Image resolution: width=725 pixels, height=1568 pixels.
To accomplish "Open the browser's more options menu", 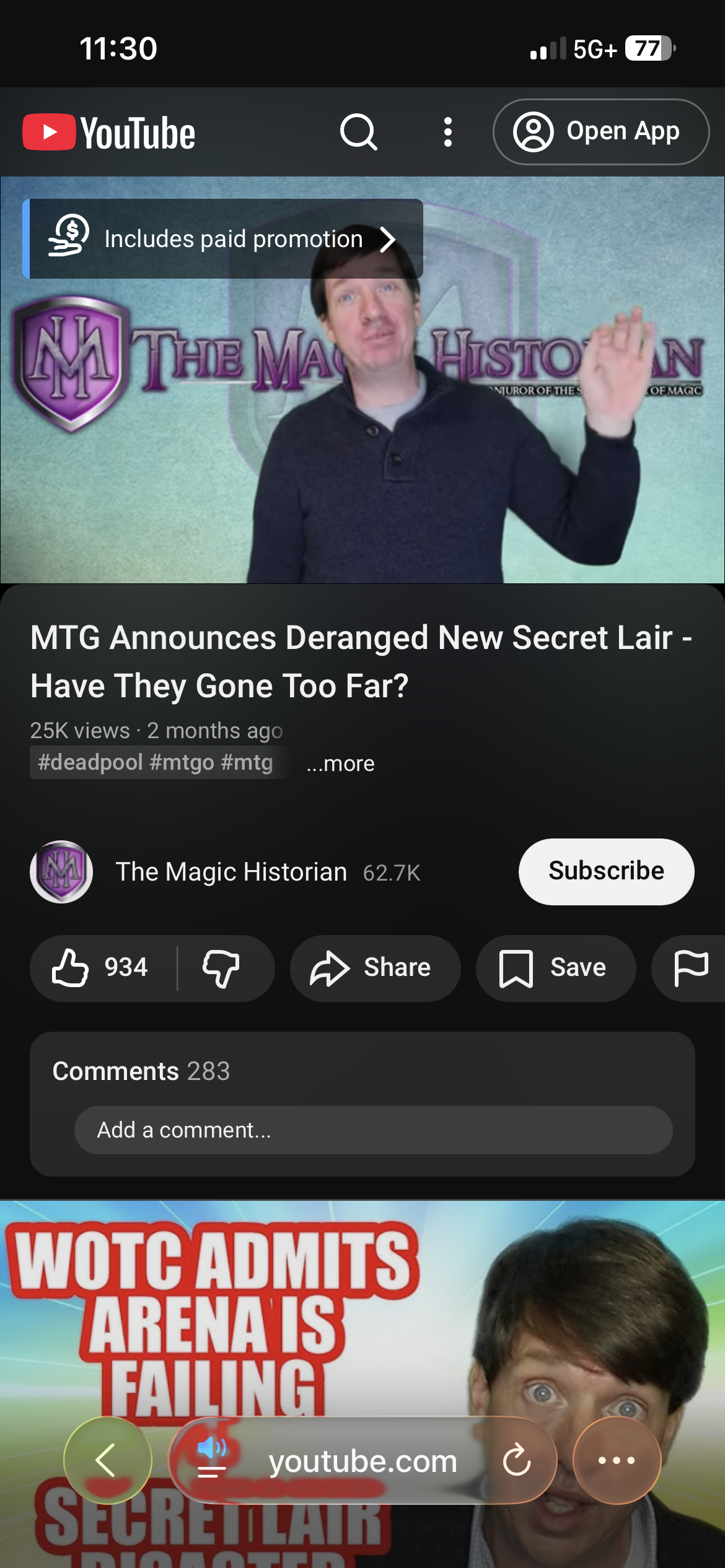I will (x=617, y=1460).
